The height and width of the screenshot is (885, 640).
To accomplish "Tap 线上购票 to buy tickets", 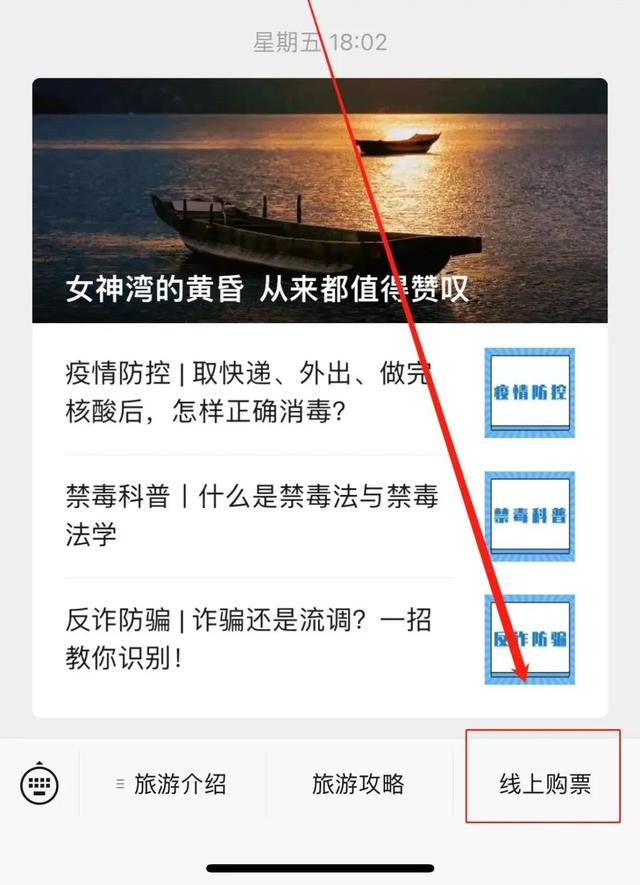I will coord(544,785).
